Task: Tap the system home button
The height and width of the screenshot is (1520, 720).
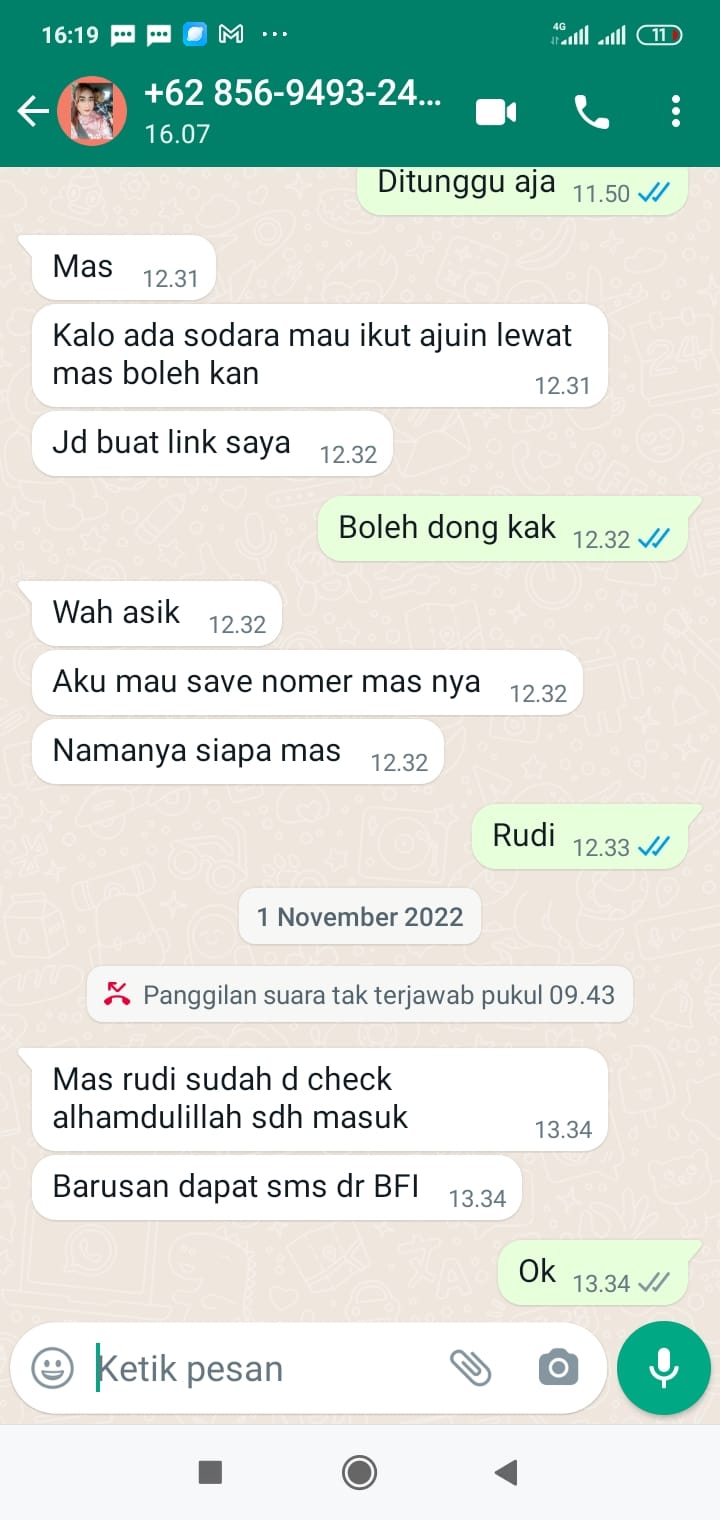Action: point(359,1472)
